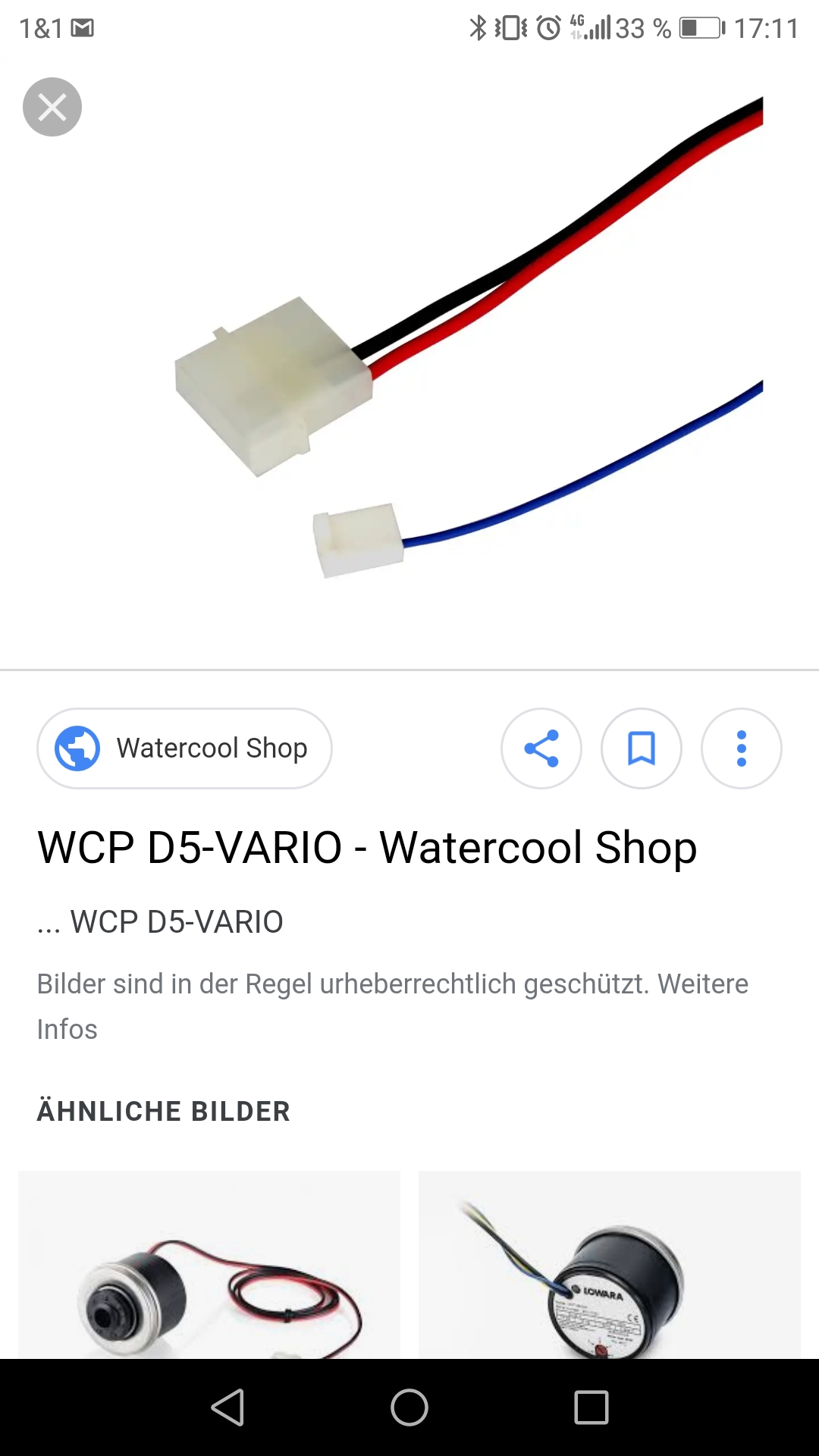Go back using the system back button

(227, 1407)
